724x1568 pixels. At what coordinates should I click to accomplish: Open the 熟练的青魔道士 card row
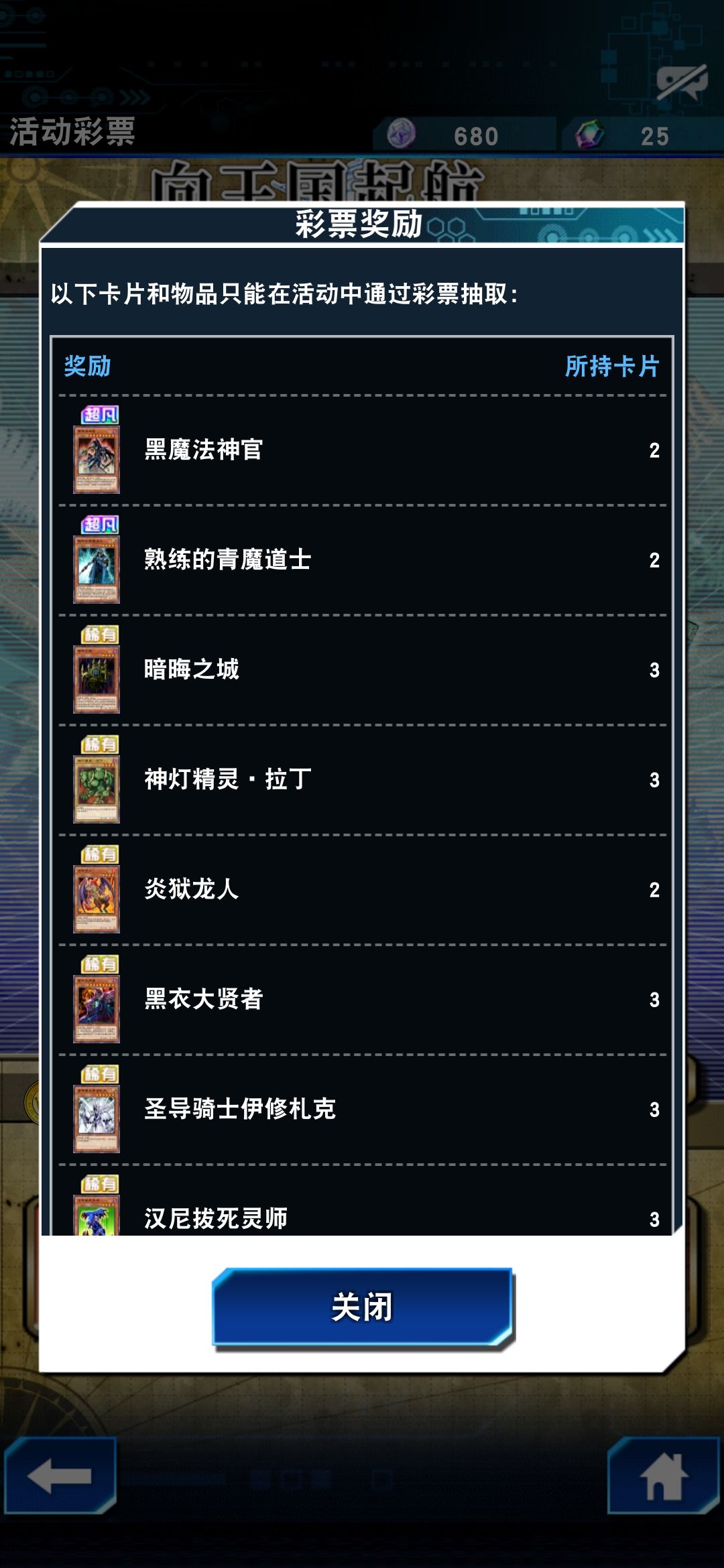[362, 560]
